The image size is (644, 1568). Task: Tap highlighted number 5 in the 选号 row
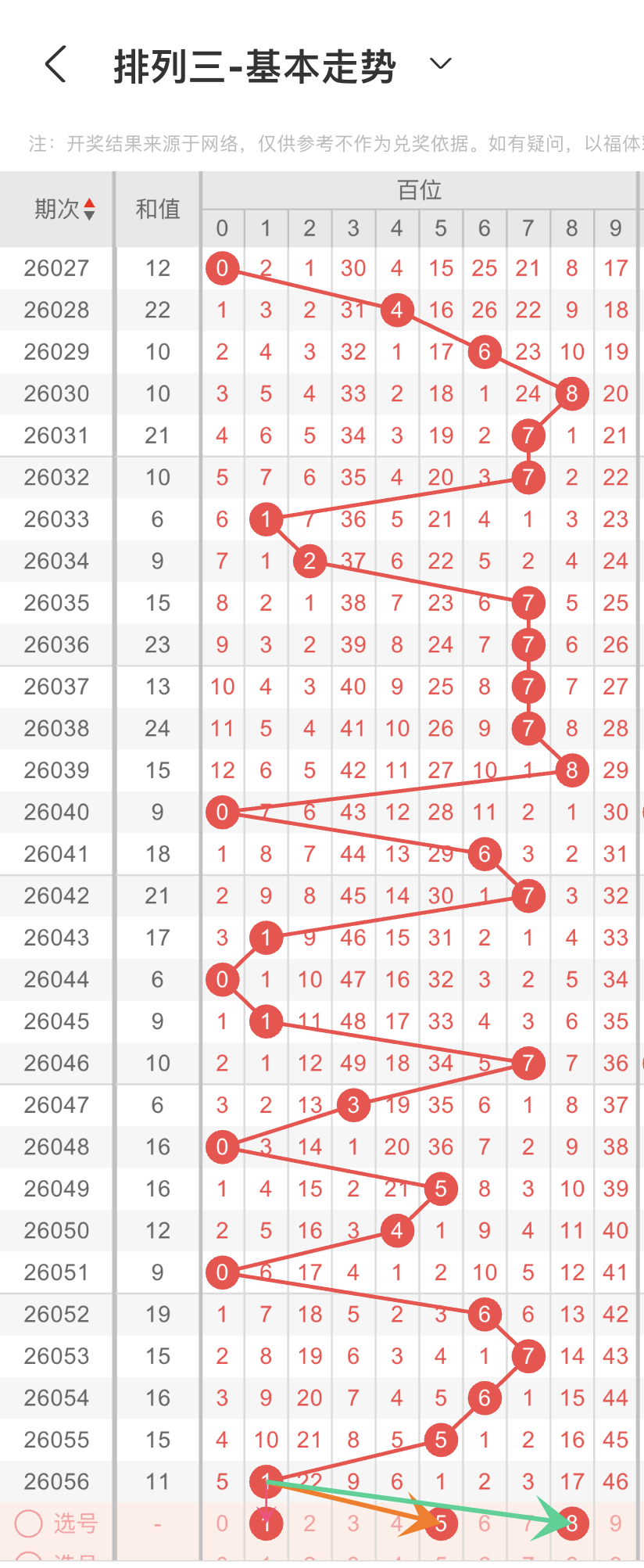[x=441, y=1523]
